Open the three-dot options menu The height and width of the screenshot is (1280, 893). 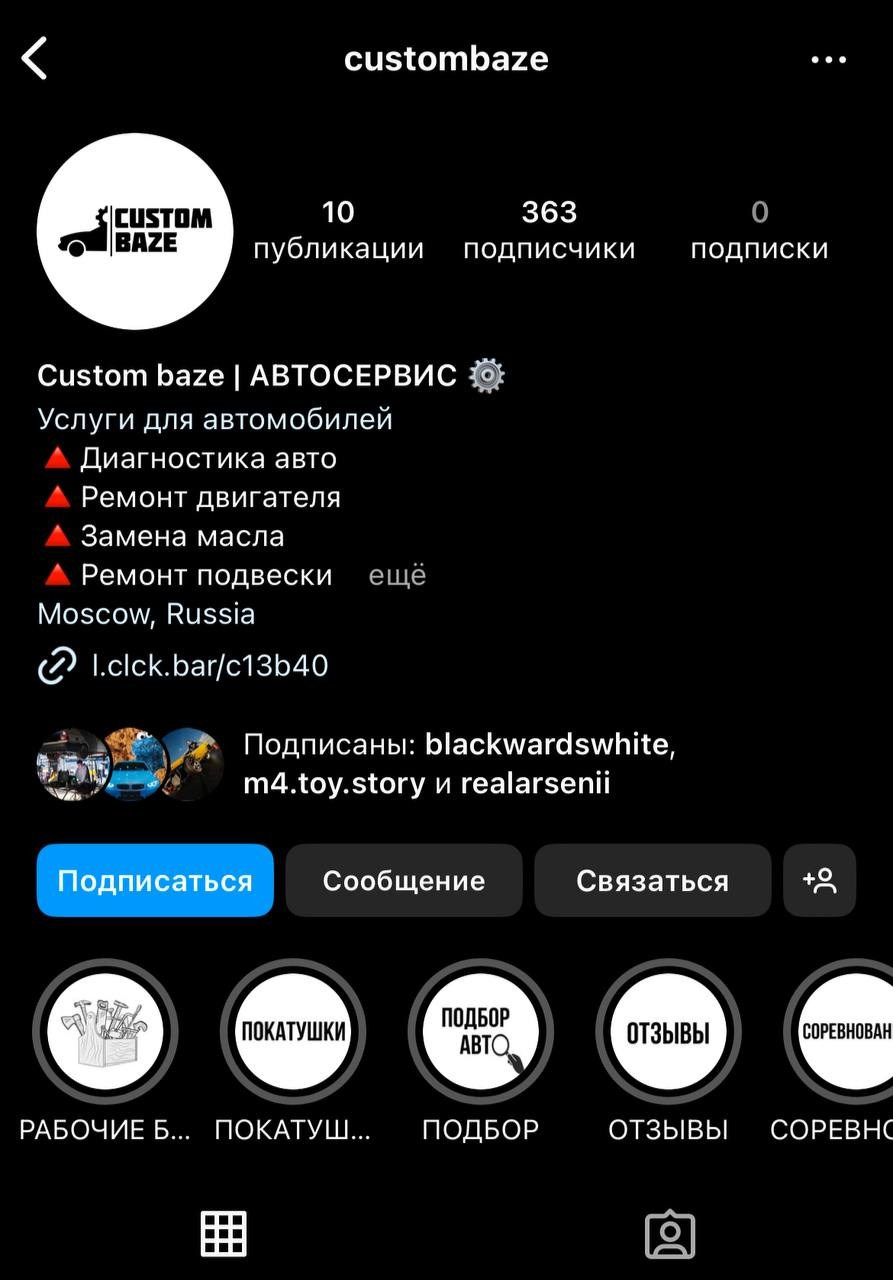[x=828, y=59]
